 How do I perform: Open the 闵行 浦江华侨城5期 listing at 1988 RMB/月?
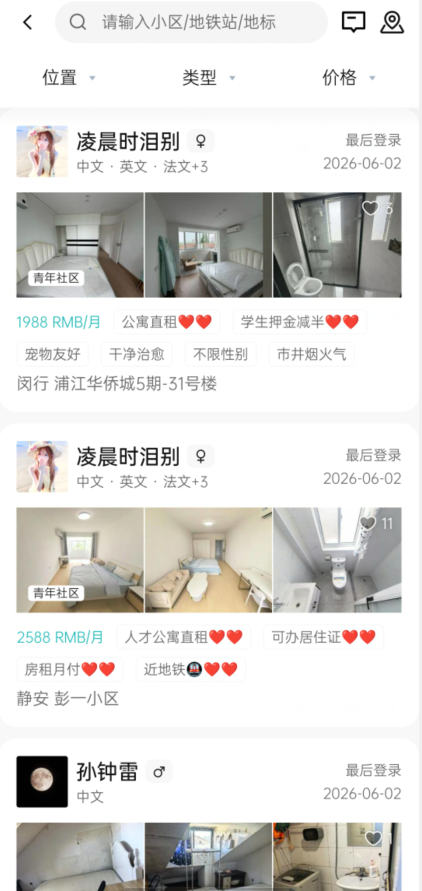(x=209, y=260)
